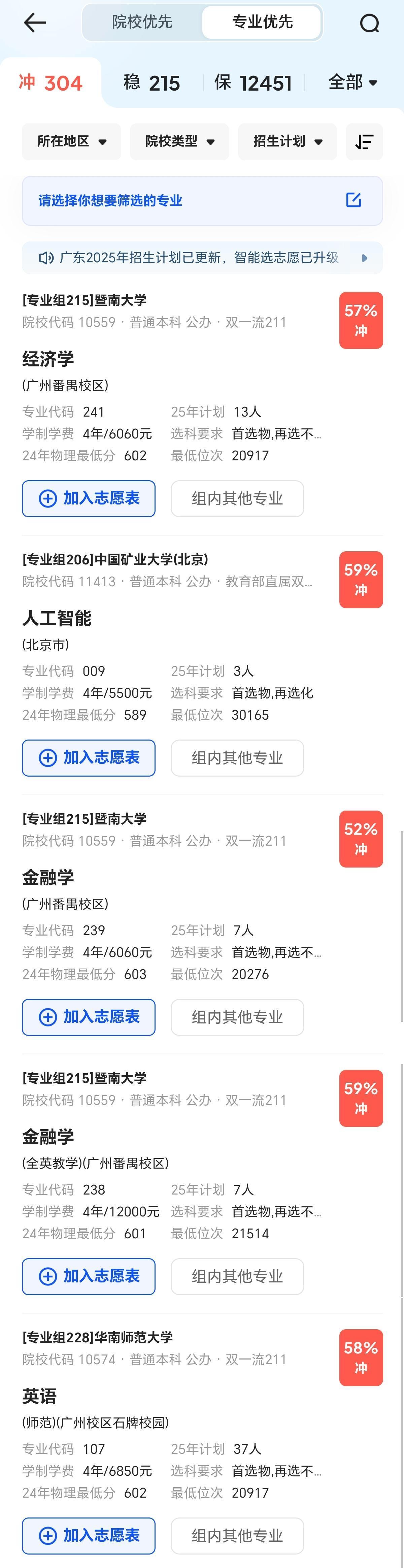The width and height of the screenshot is (404, 1568).
Task: Select the 保 12451 tab
Action: click(253, 83)
